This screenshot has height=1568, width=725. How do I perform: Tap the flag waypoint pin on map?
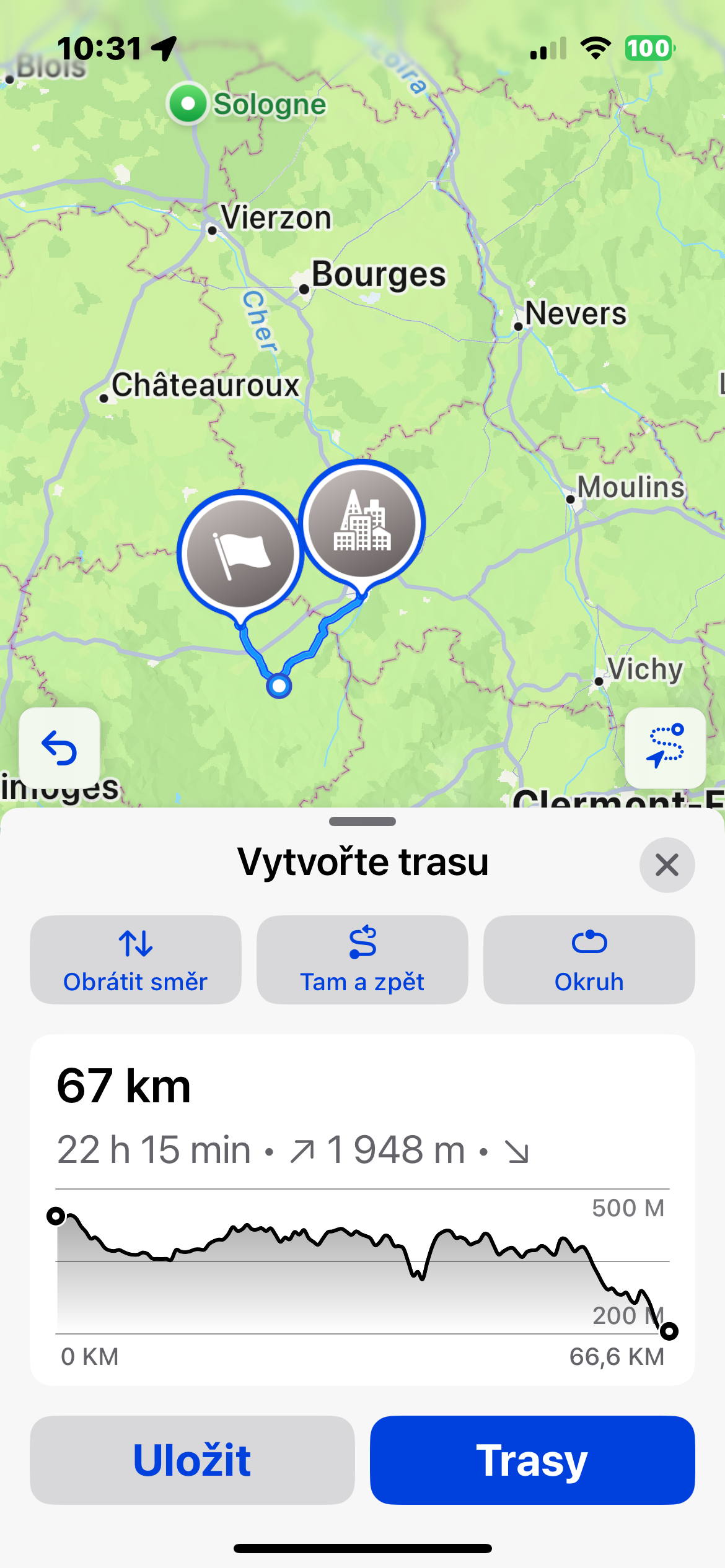click(240, 553)
